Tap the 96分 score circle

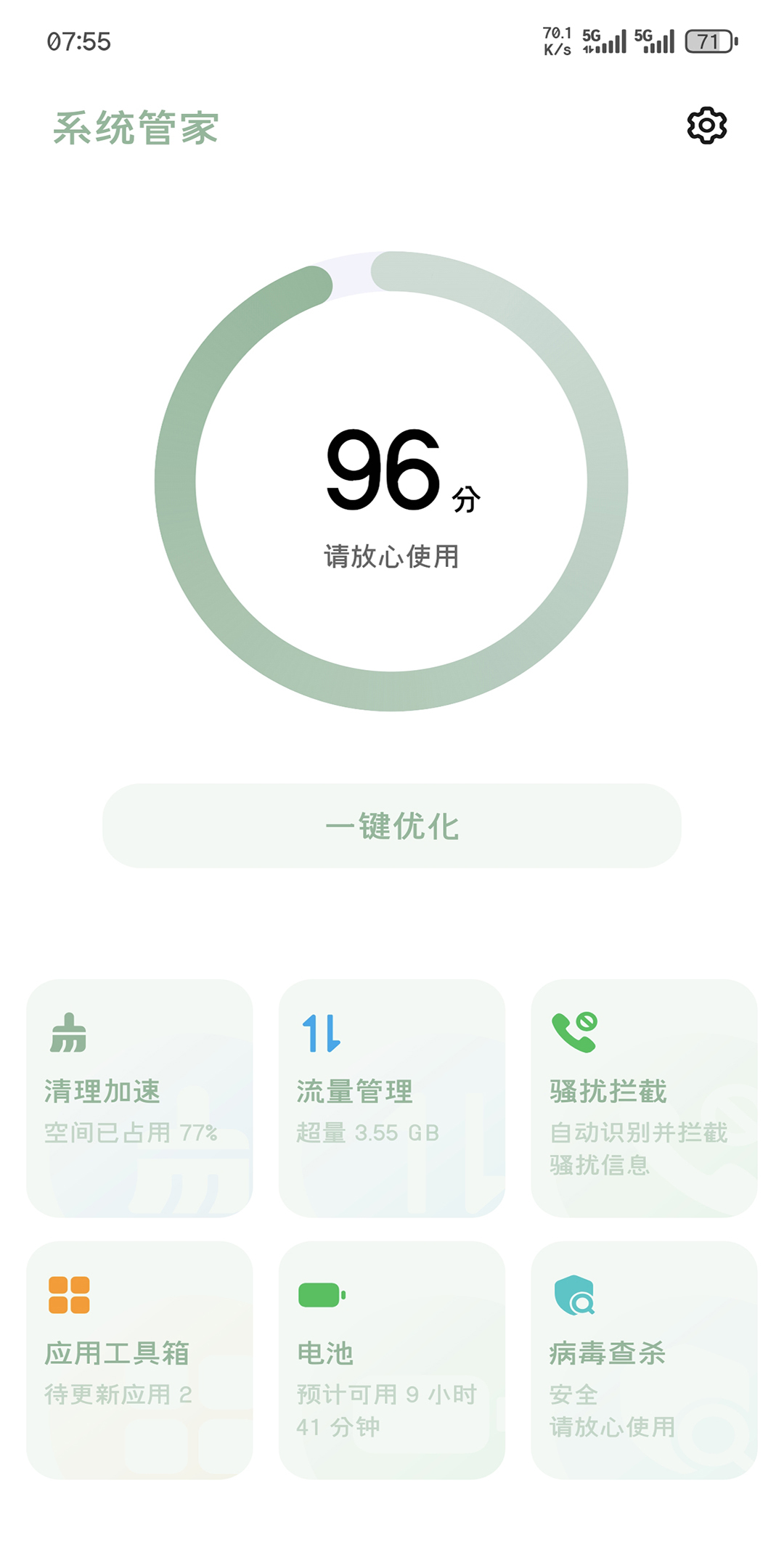coord(392,481)
